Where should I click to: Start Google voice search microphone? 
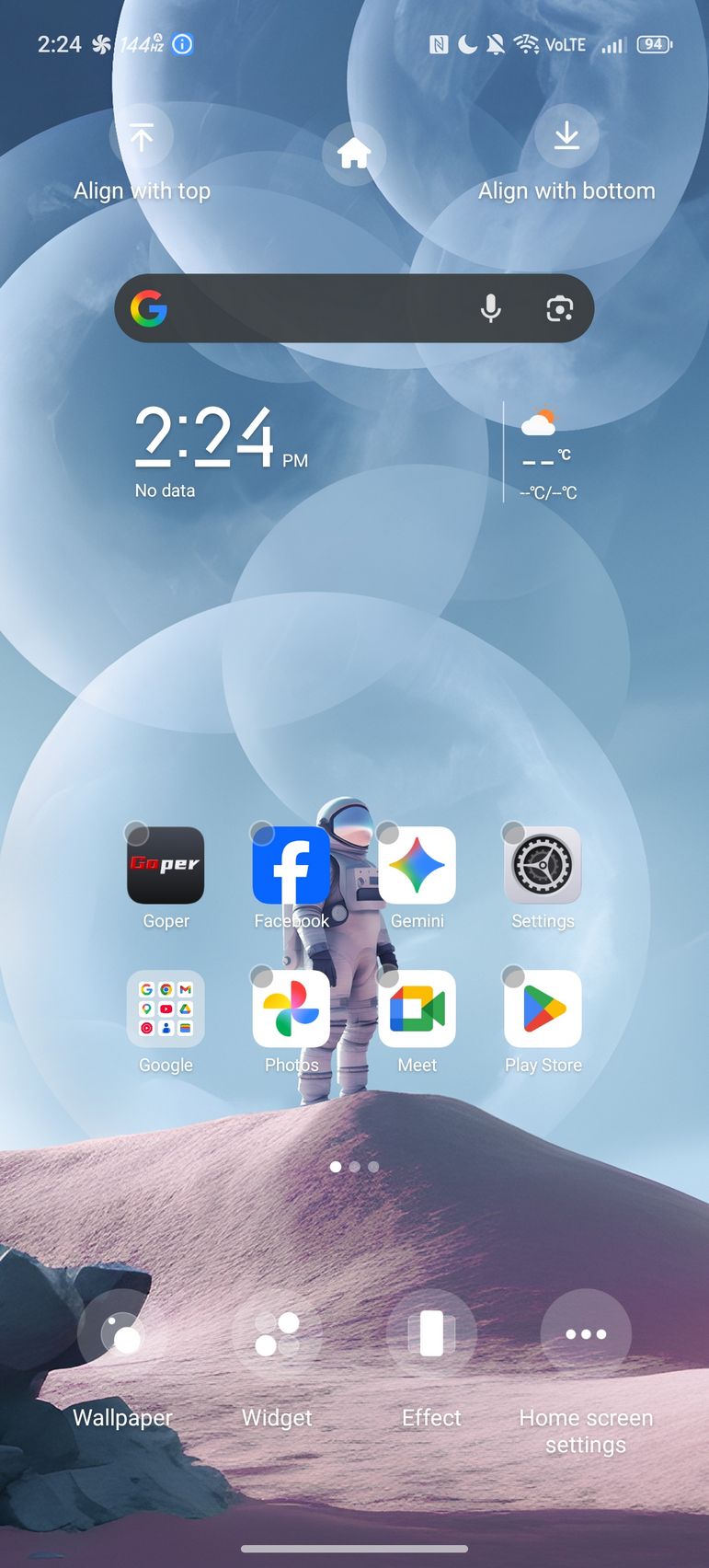coord(491,308)
